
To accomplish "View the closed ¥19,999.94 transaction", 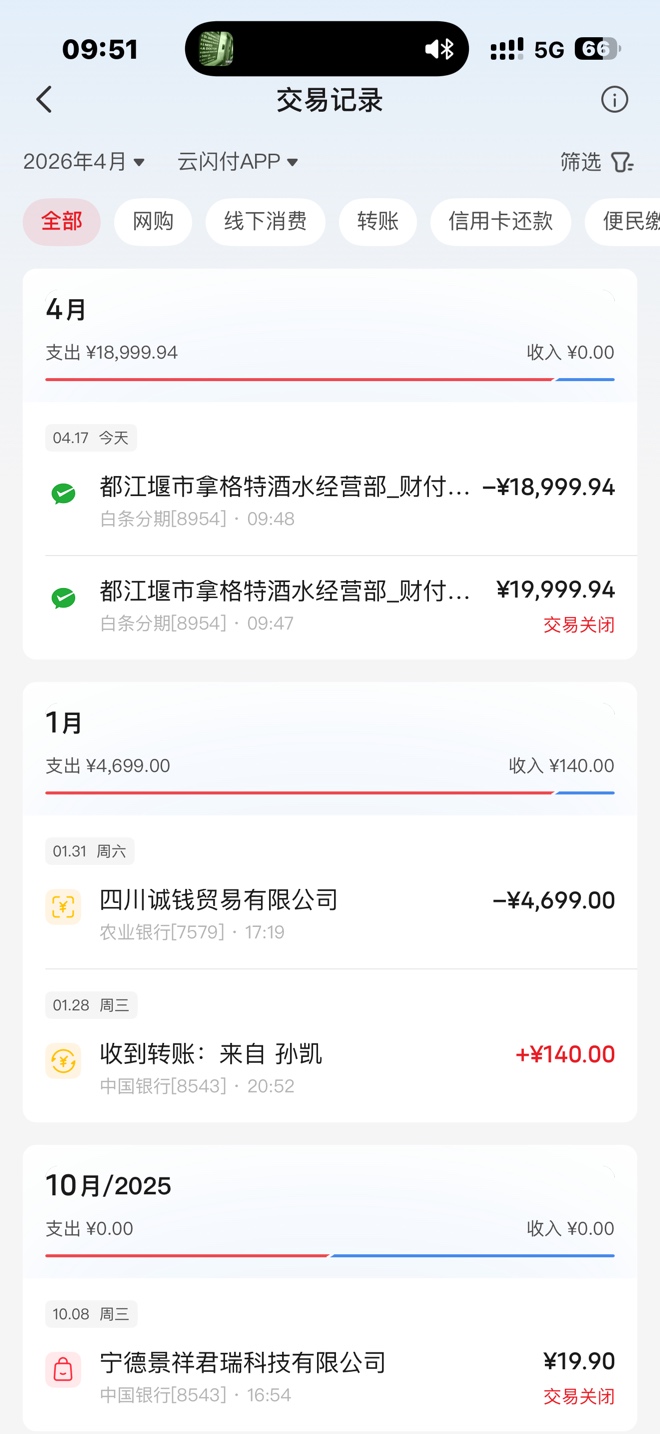I will [330, 604].
